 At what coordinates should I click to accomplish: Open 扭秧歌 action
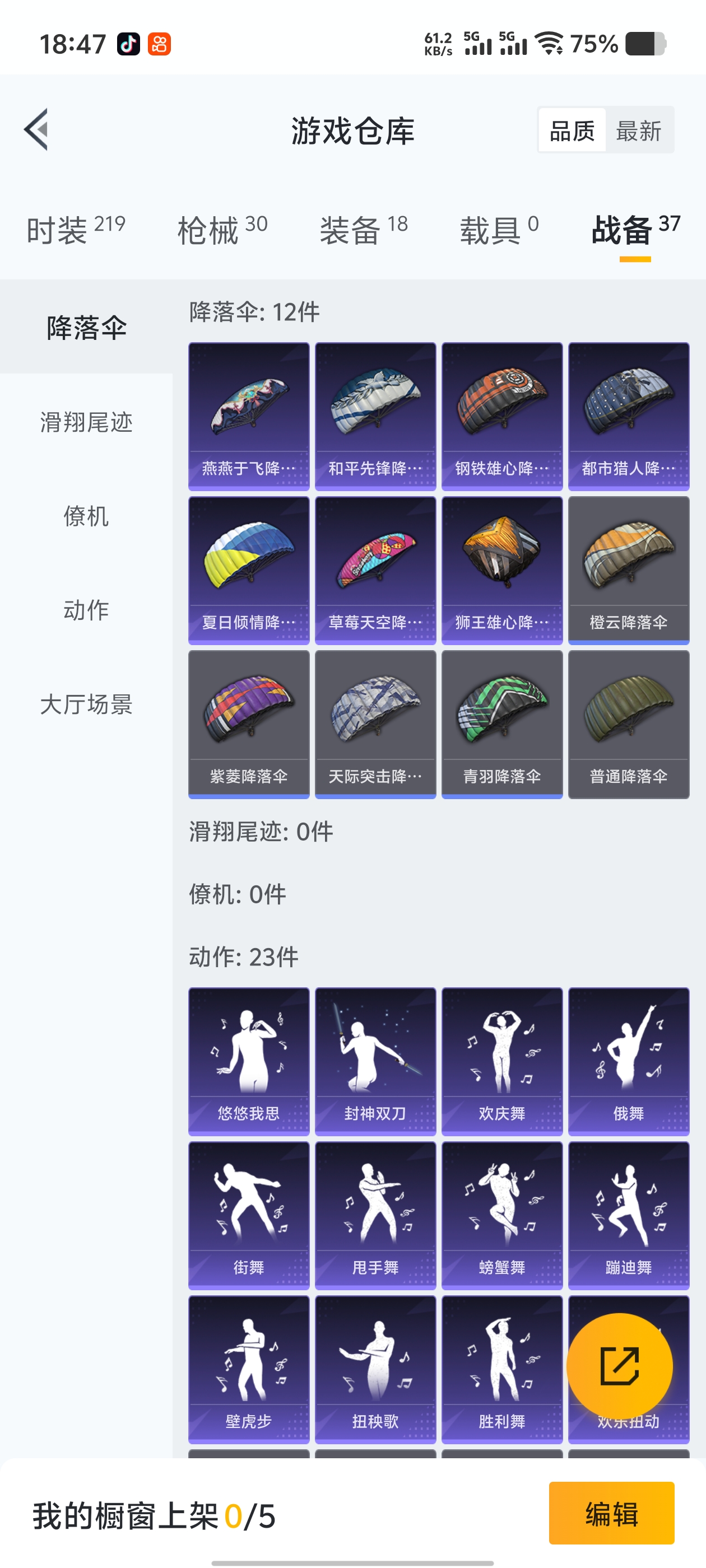(x=375, y=1368)
